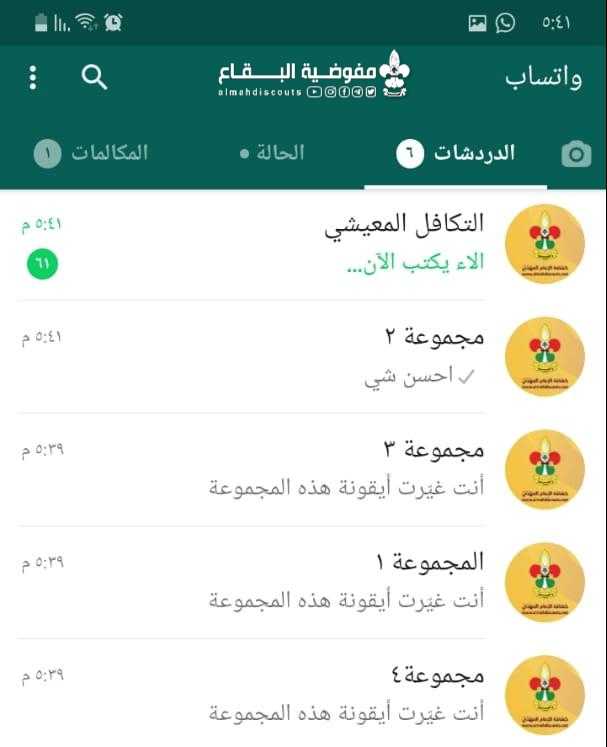Open the مجموعة ٣ chat
607x747 pixels.
click(x=300, y=469)
